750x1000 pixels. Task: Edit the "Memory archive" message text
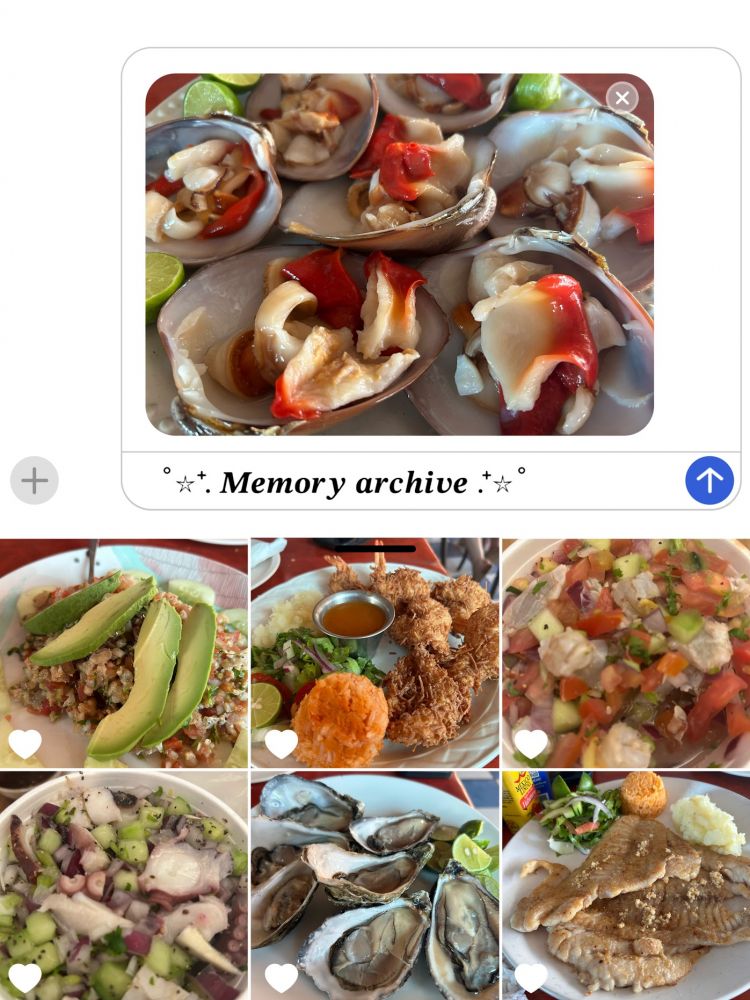click(400, 483)
